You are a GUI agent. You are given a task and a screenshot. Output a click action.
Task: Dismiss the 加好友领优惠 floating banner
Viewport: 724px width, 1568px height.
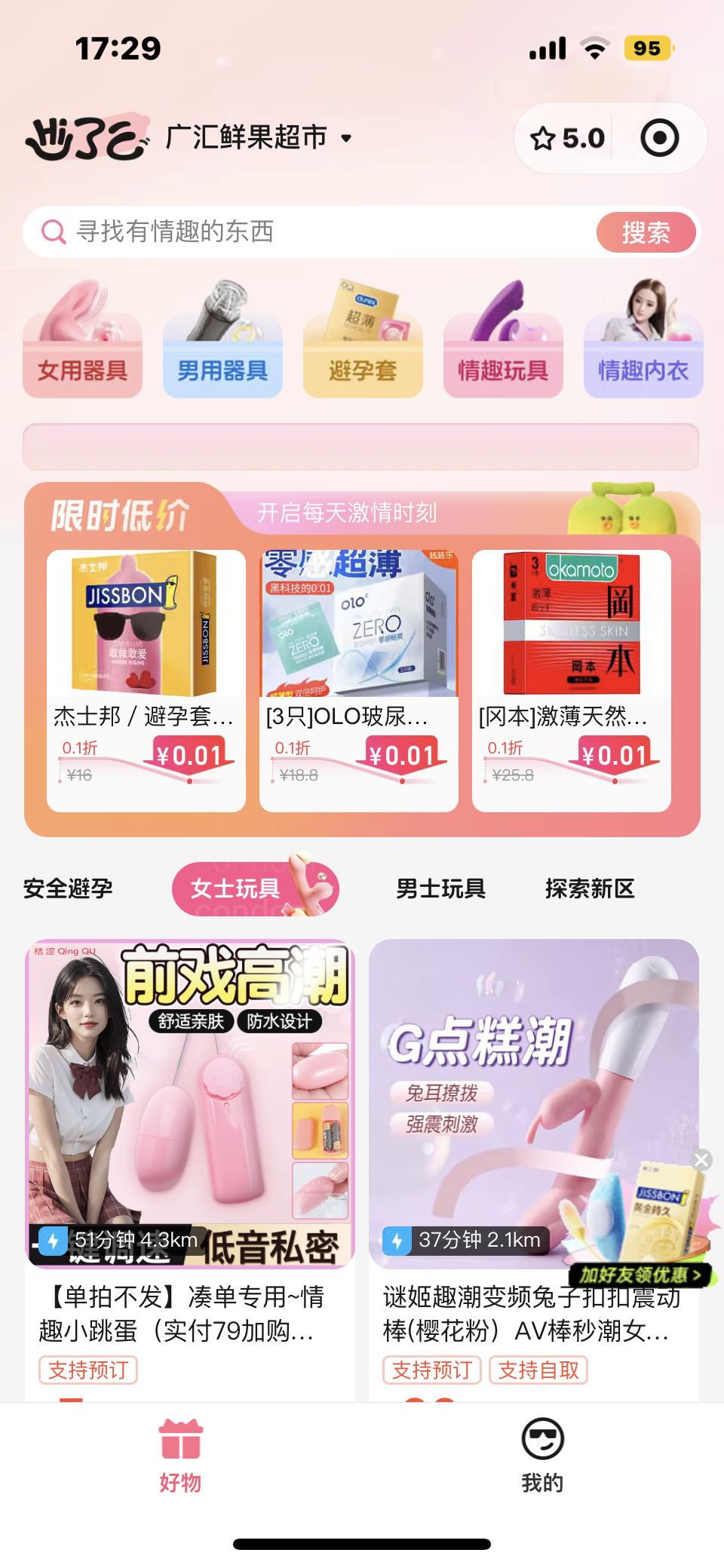[701, 1160]
